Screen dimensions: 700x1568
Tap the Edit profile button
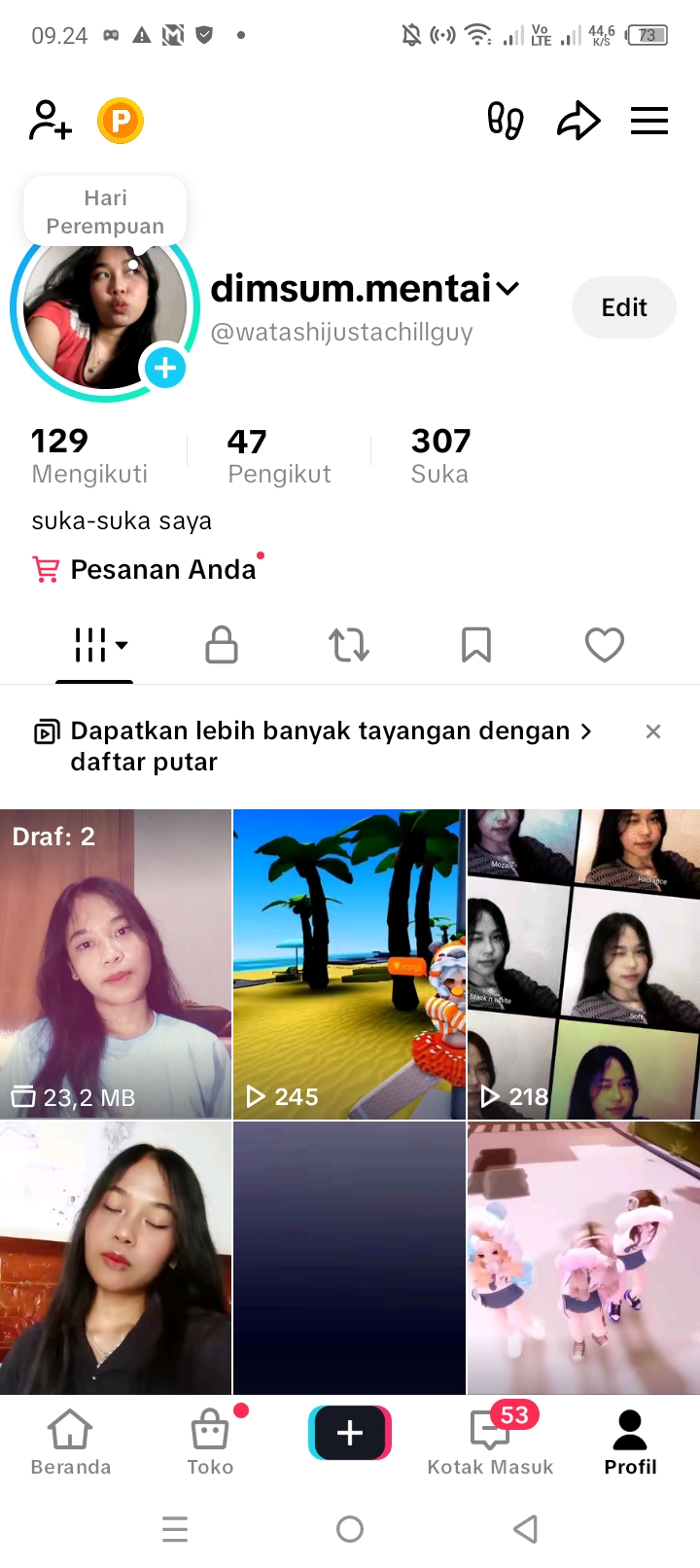click(x=623, y=307)
